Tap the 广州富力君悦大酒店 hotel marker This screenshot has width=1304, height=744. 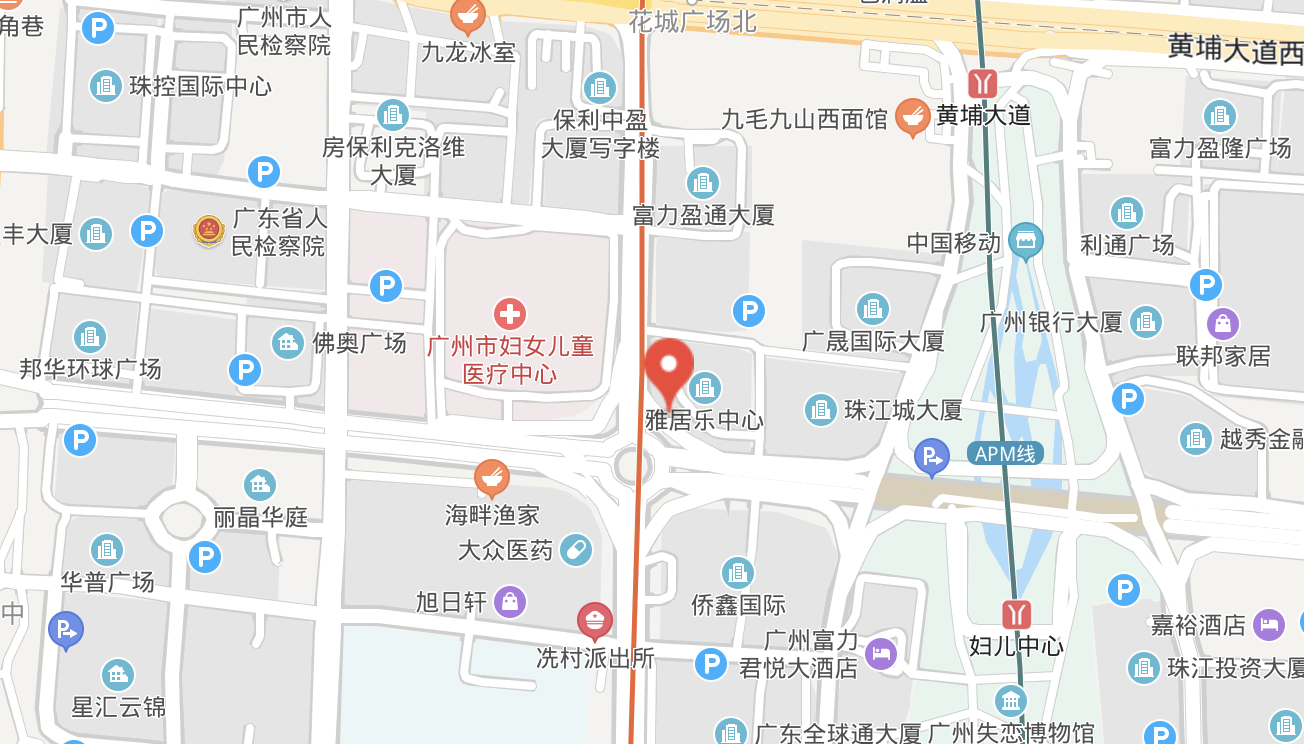point(881,654)
